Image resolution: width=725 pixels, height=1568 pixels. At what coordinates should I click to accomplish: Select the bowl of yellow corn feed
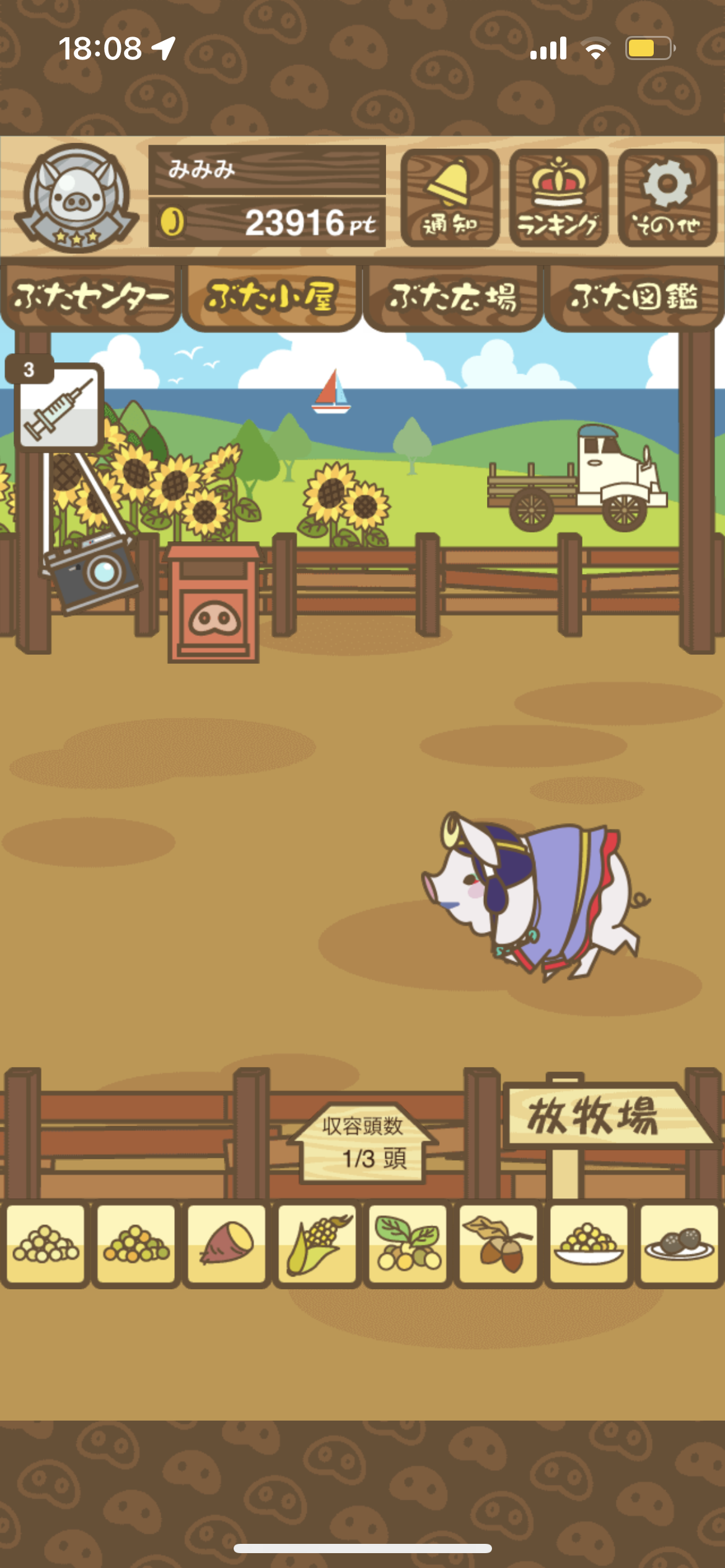tap(588, 1243)
